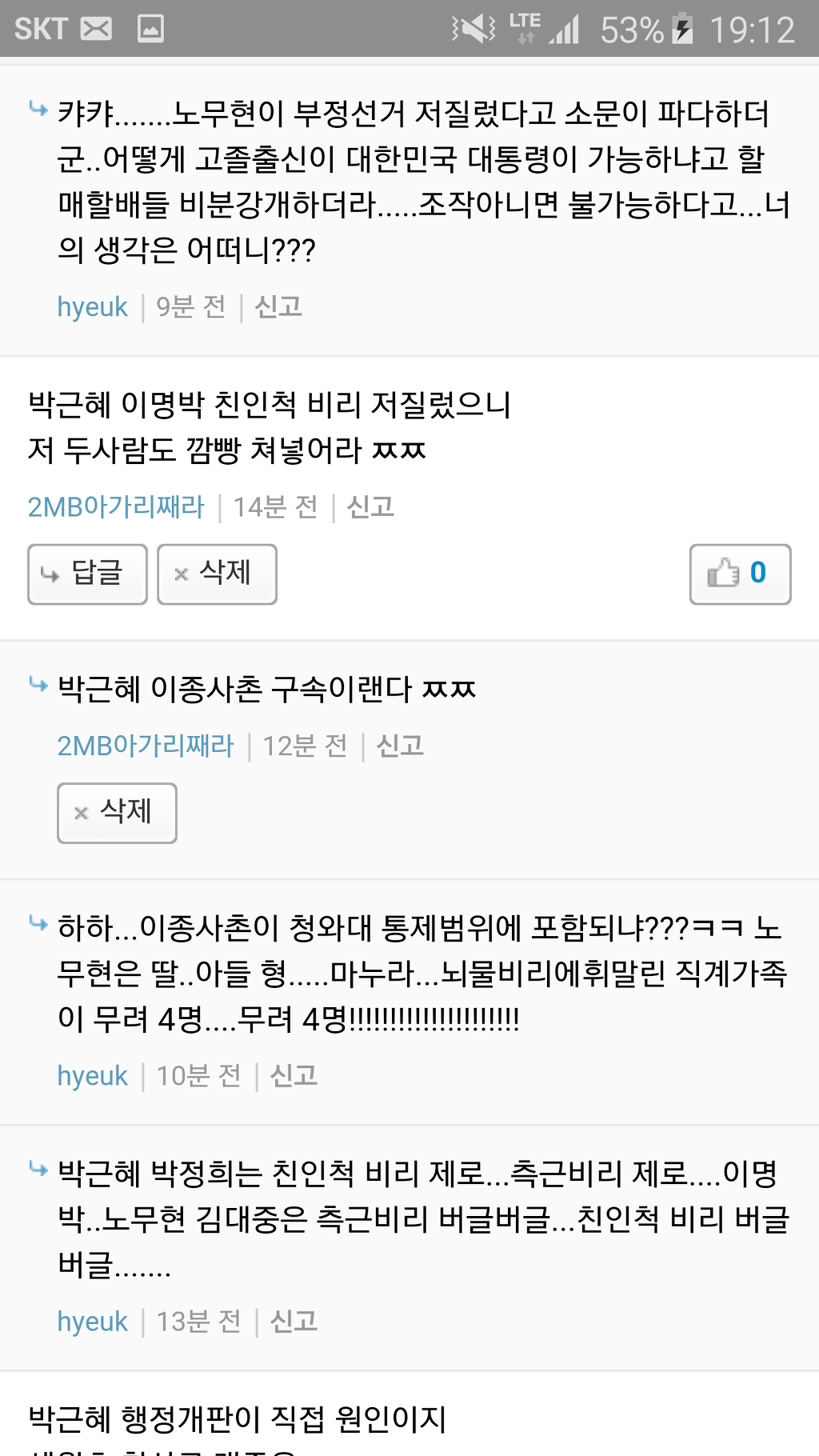Screen dimensions: 819x1456
Task: Open hyeuk's profile on the 10분 전 reply
Action: pyautogui.click(x=93, y=1075)
